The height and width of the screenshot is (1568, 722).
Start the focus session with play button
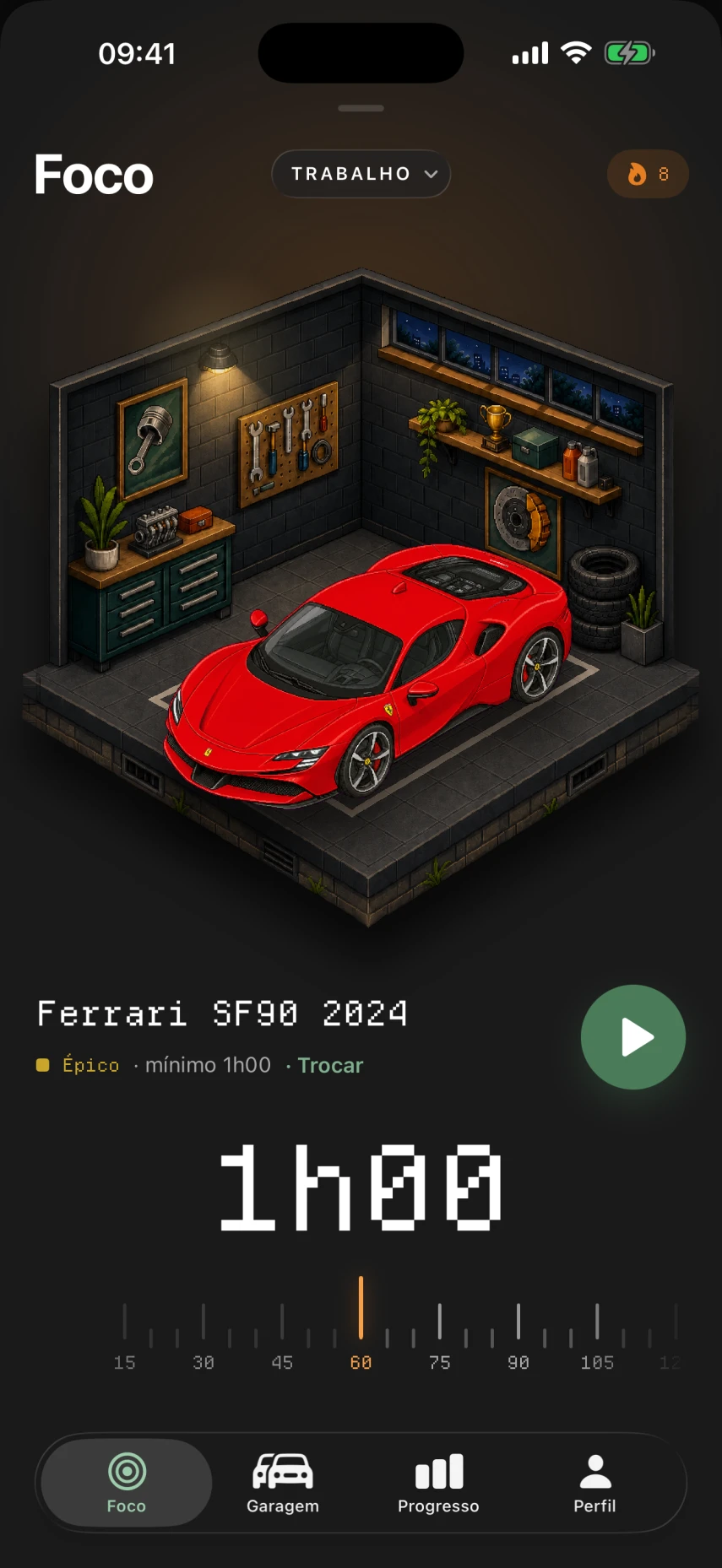(x=633, y=1037)
